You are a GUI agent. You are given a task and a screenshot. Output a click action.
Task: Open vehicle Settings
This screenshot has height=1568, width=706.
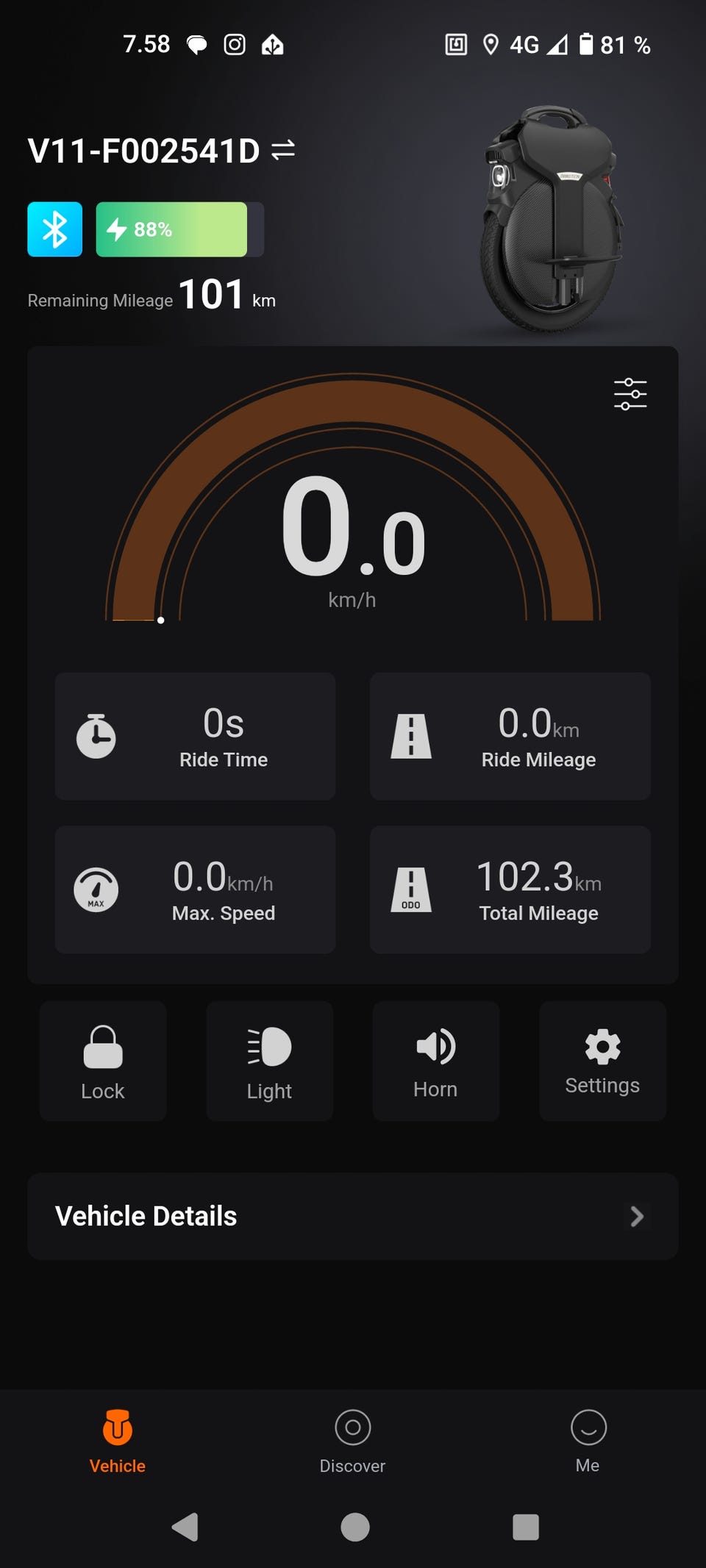[x=602, y=1061]
